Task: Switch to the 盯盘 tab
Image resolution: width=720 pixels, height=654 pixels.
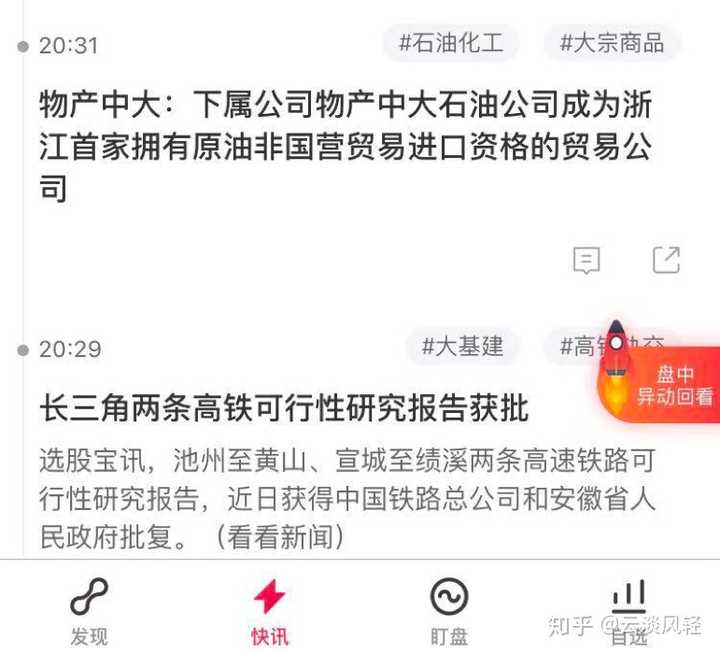Action: (x=449, y=610)
